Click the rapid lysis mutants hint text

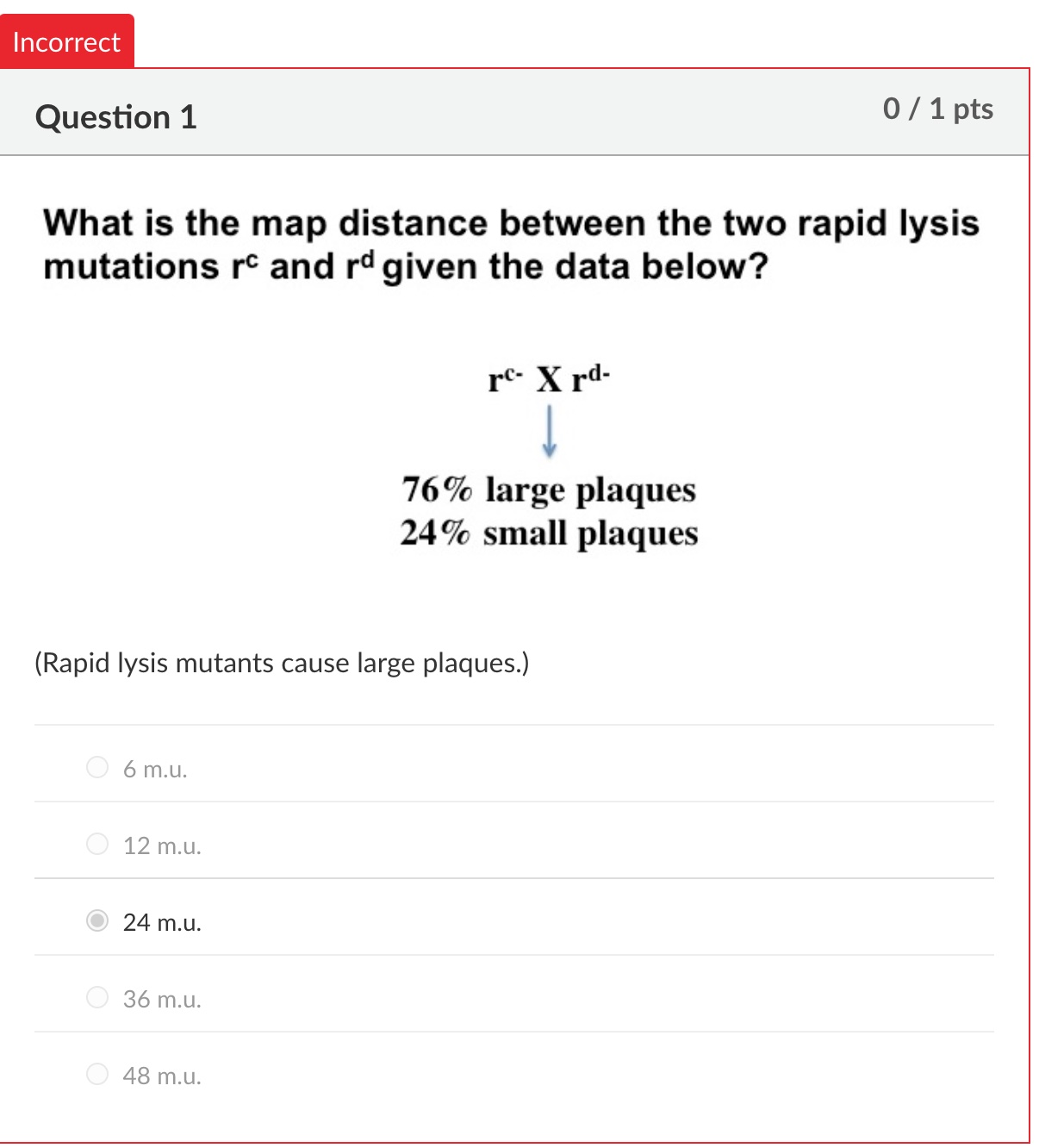tap(281, 663)
